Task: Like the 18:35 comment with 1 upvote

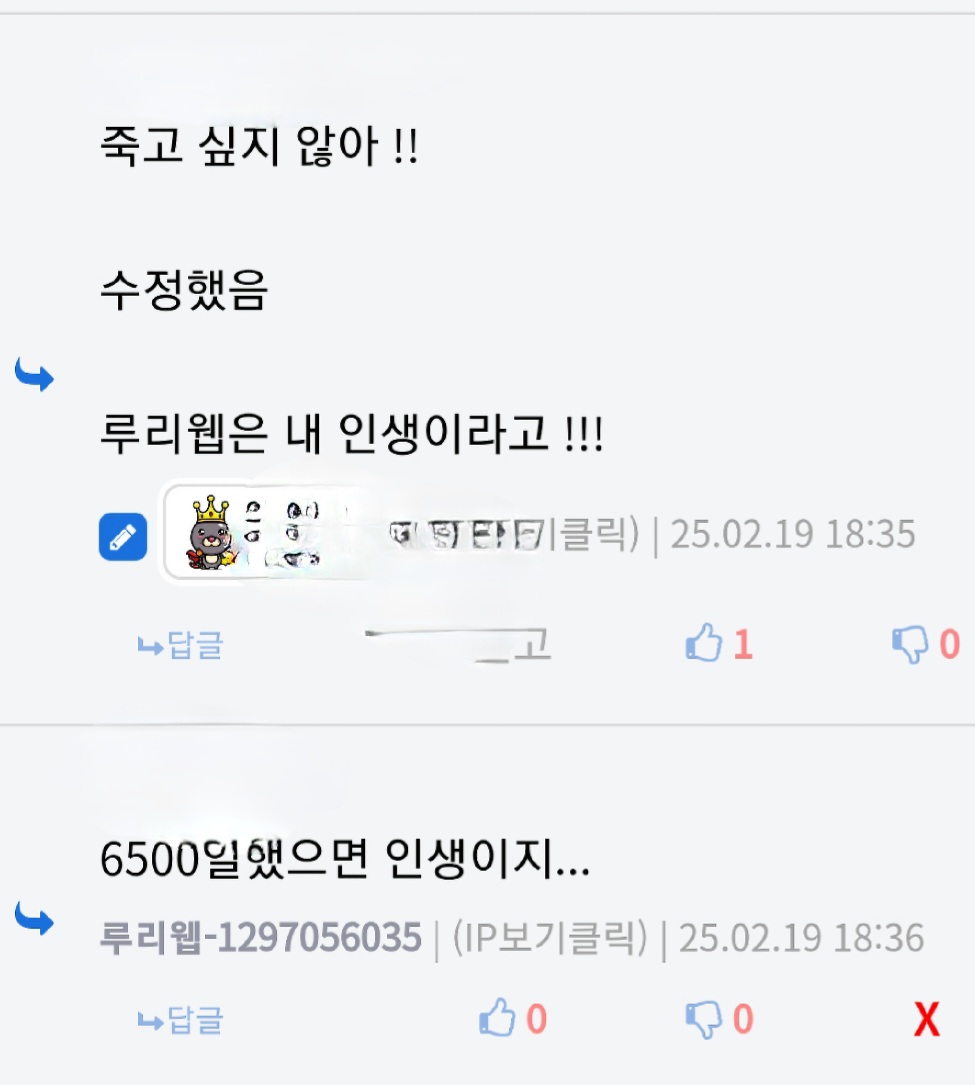Action: pos(718,645)
